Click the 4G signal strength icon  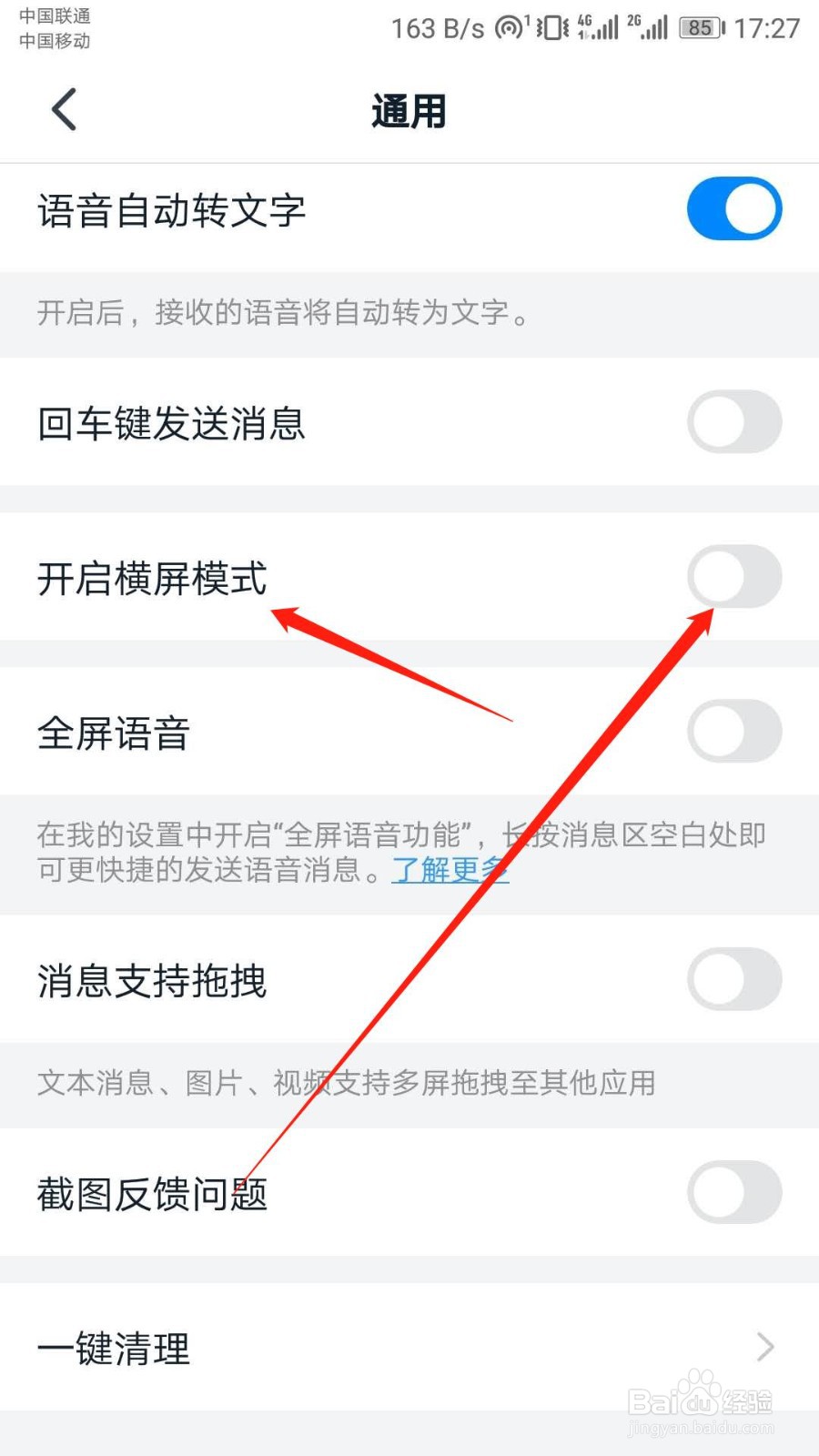tap(596, 28)
